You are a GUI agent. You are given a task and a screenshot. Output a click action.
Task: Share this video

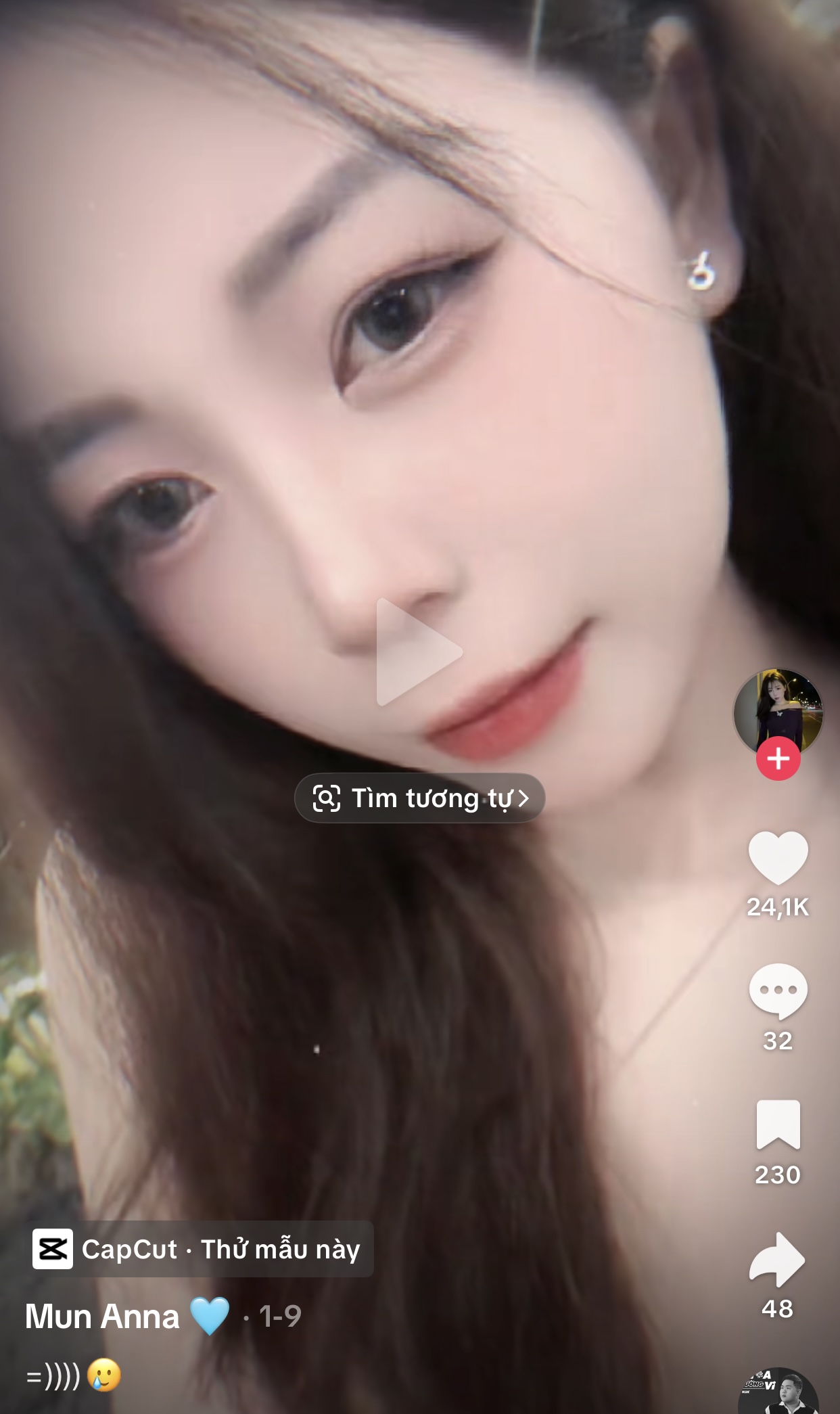[x=778, y=1260]
